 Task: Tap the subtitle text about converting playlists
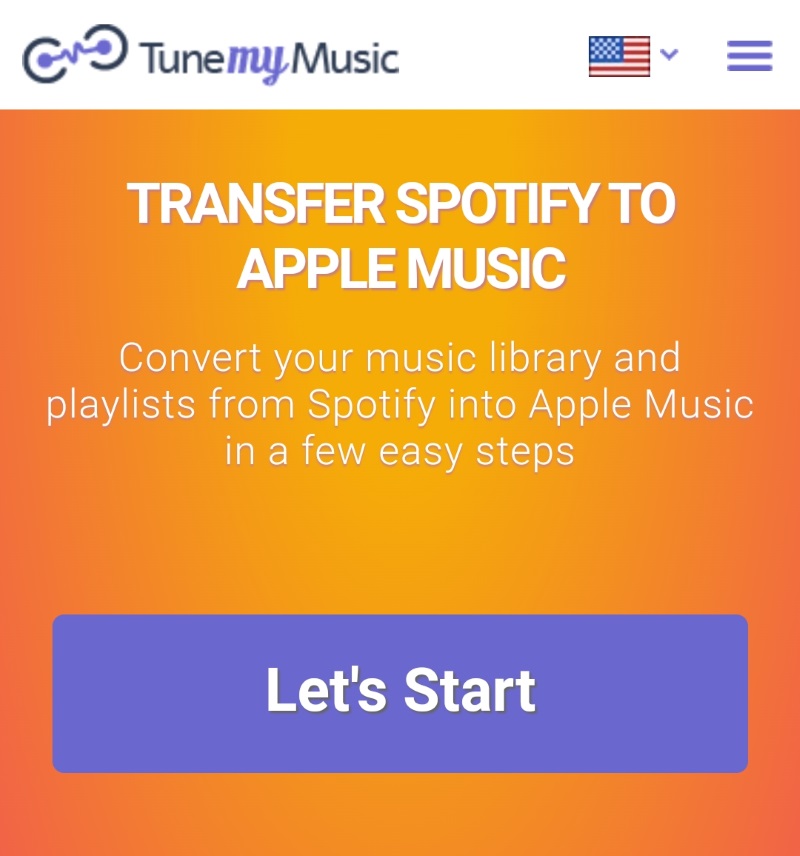[400, 404]
